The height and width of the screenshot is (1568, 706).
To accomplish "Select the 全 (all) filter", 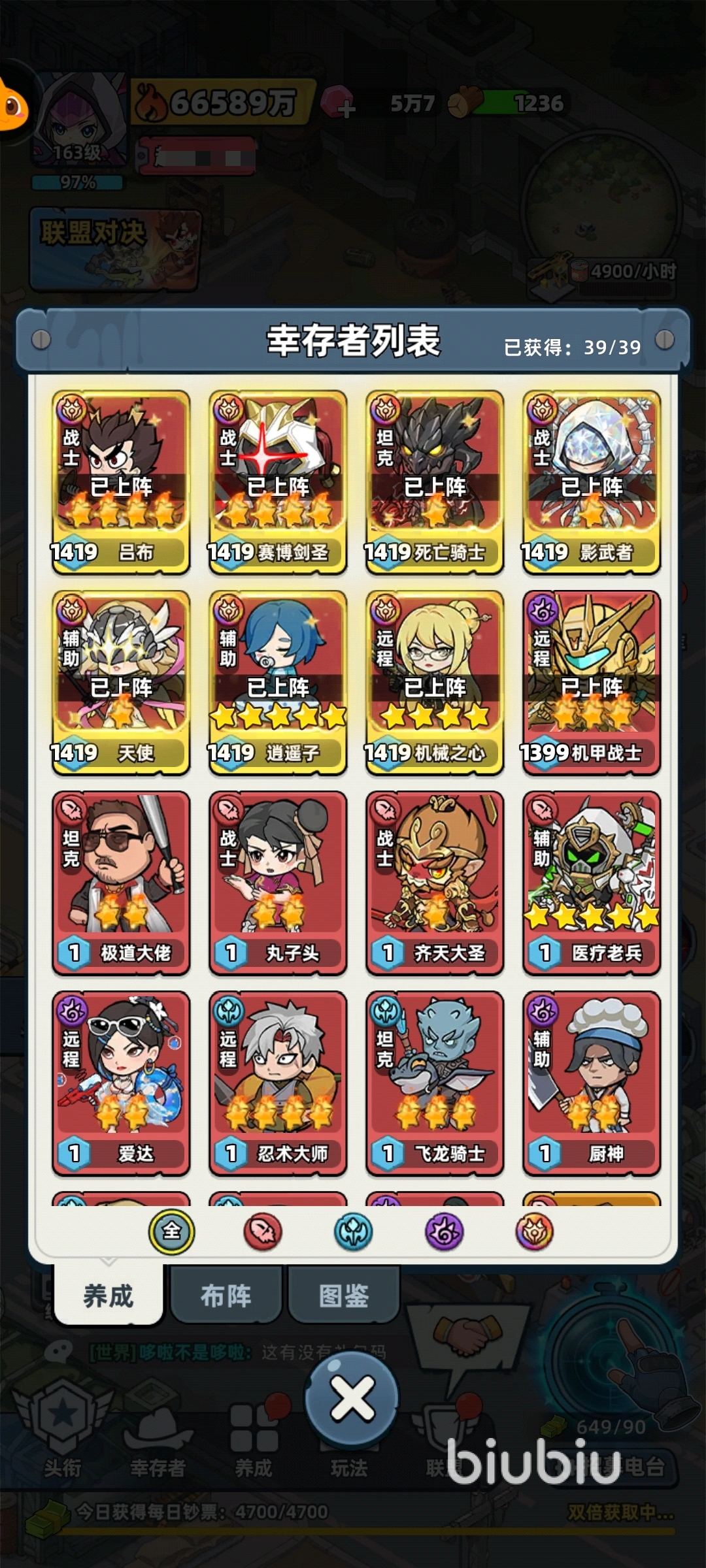I will click(171, 1232).
